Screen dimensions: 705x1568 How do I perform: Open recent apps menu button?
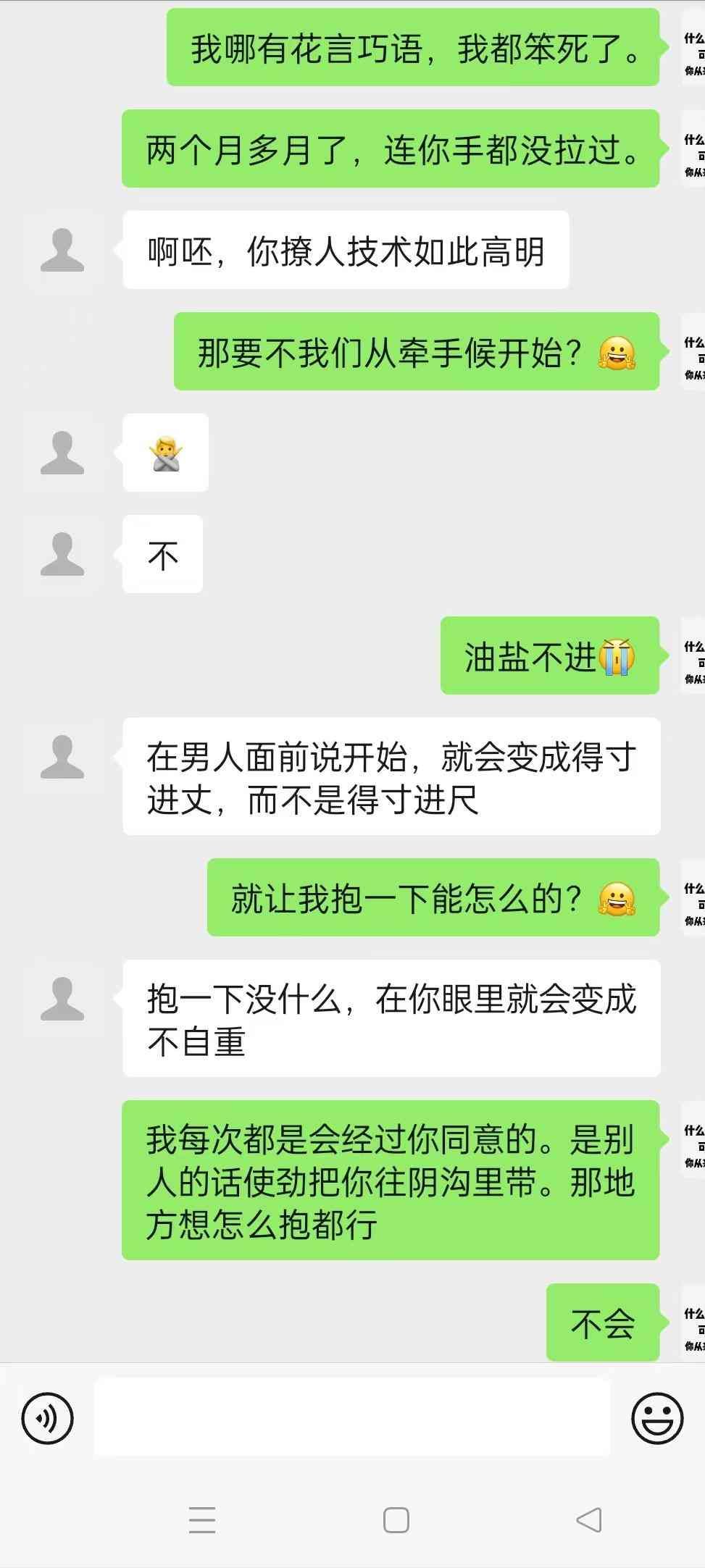pos(202,1520)
